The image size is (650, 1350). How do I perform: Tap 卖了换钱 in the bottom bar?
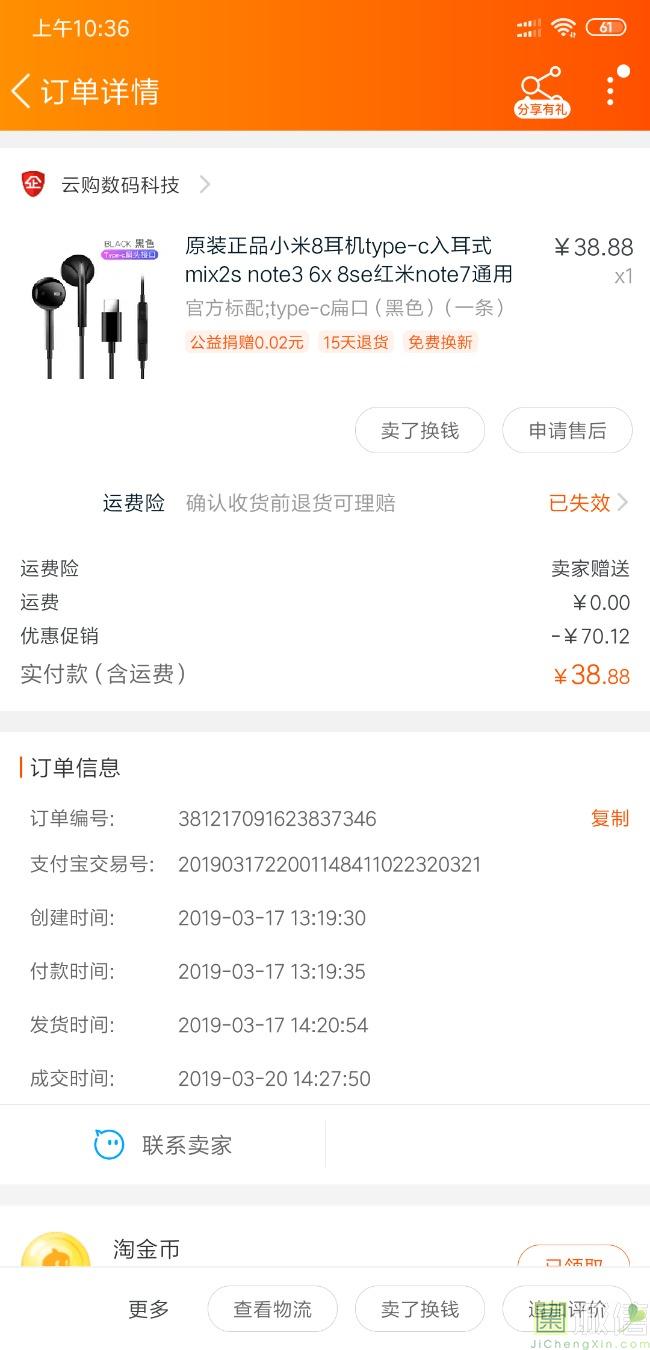(420, 1309)
